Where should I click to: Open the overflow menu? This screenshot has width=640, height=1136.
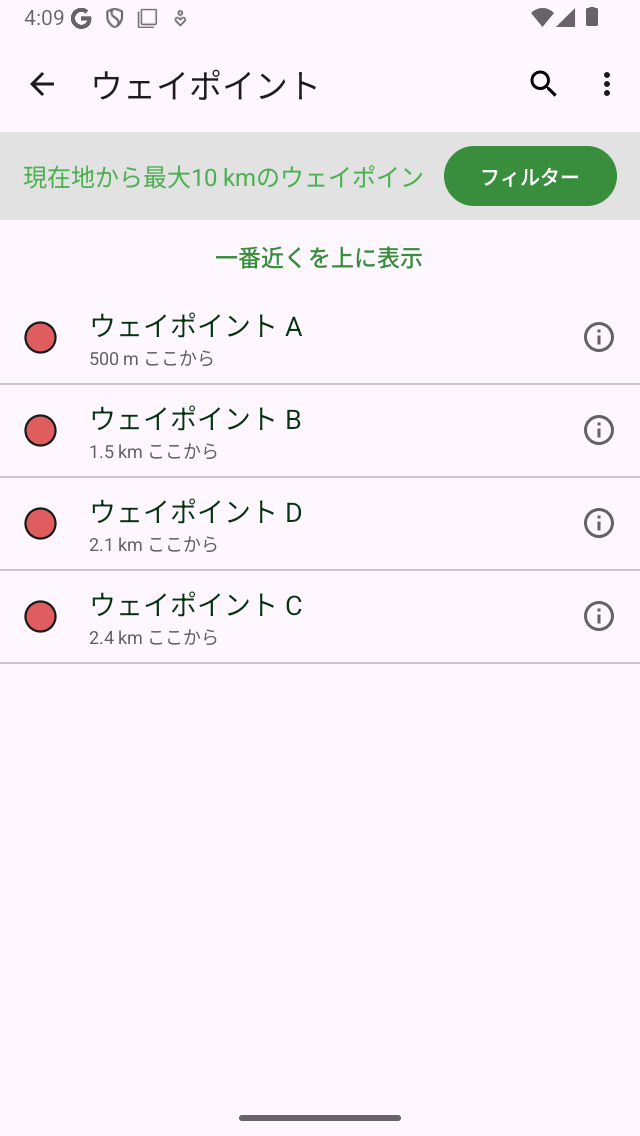click(606, 85)
